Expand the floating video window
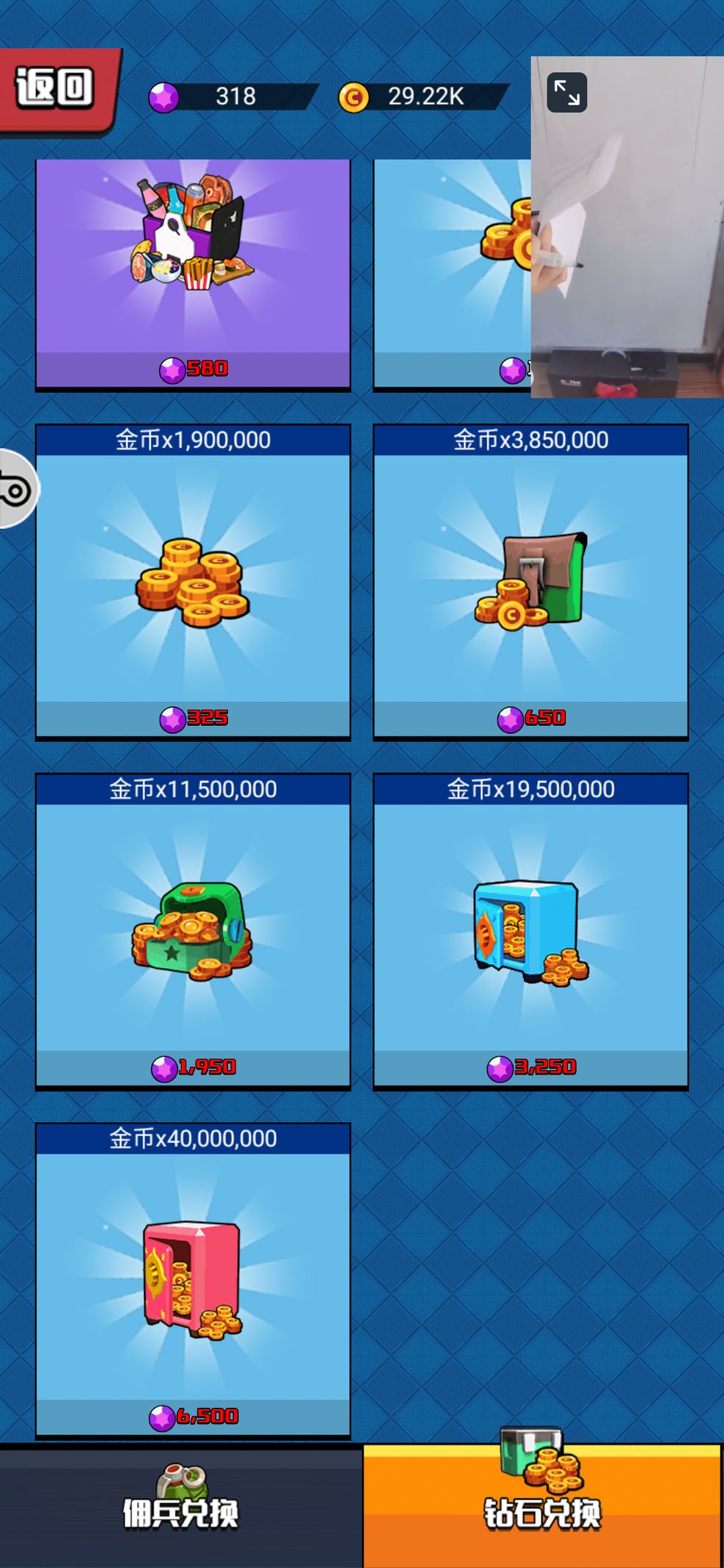This screenshot has height=1568, width=724. tap(567, 93)
